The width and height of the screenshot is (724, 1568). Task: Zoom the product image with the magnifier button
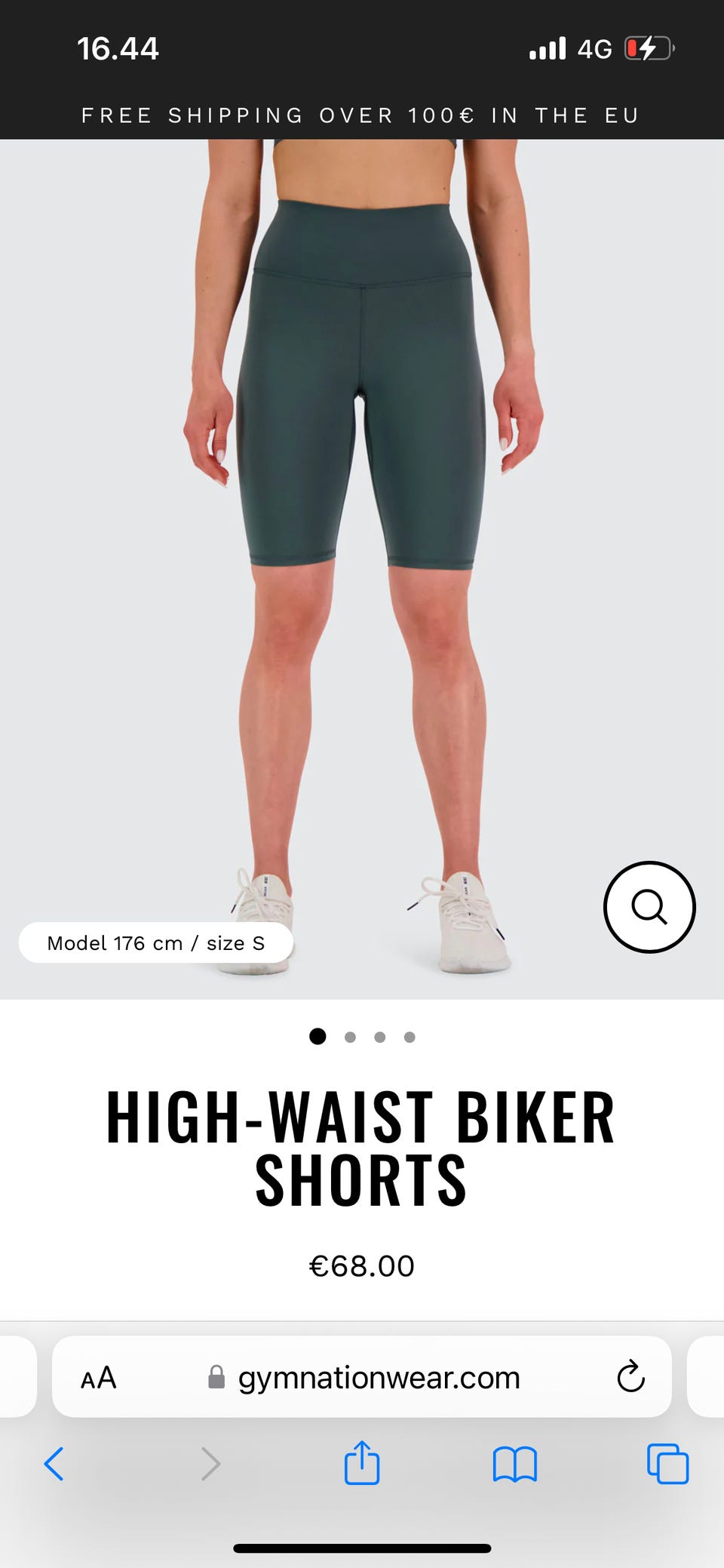click(649, 906)
